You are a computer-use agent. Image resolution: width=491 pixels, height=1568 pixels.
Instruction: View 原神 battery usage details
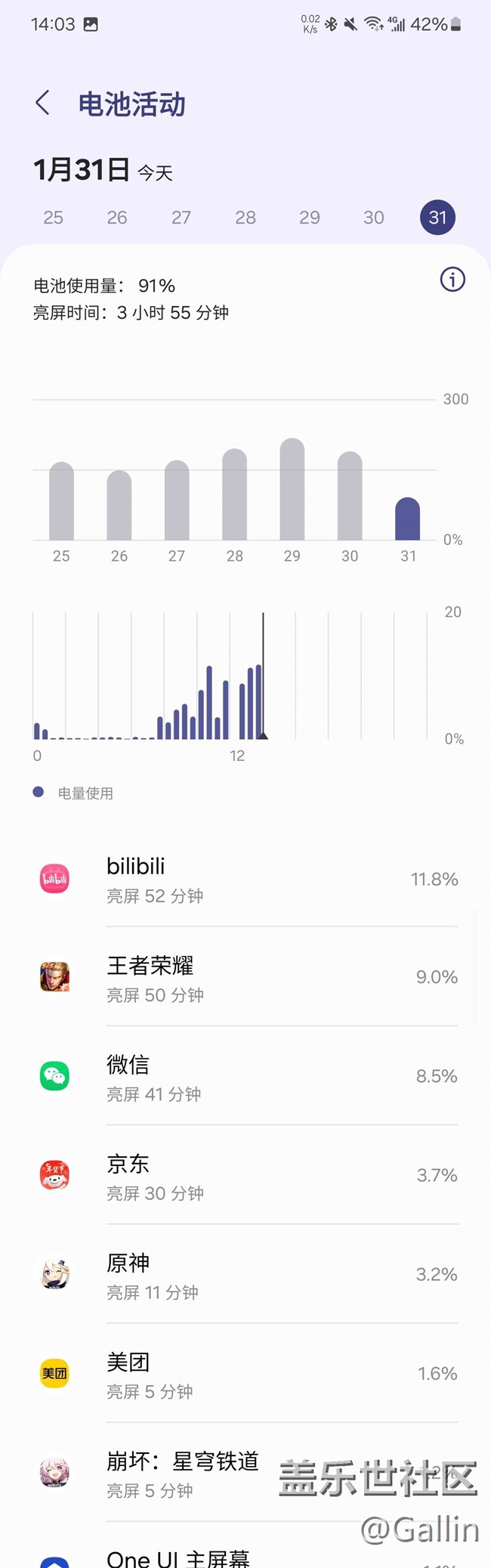click(x=249, y=1275)
